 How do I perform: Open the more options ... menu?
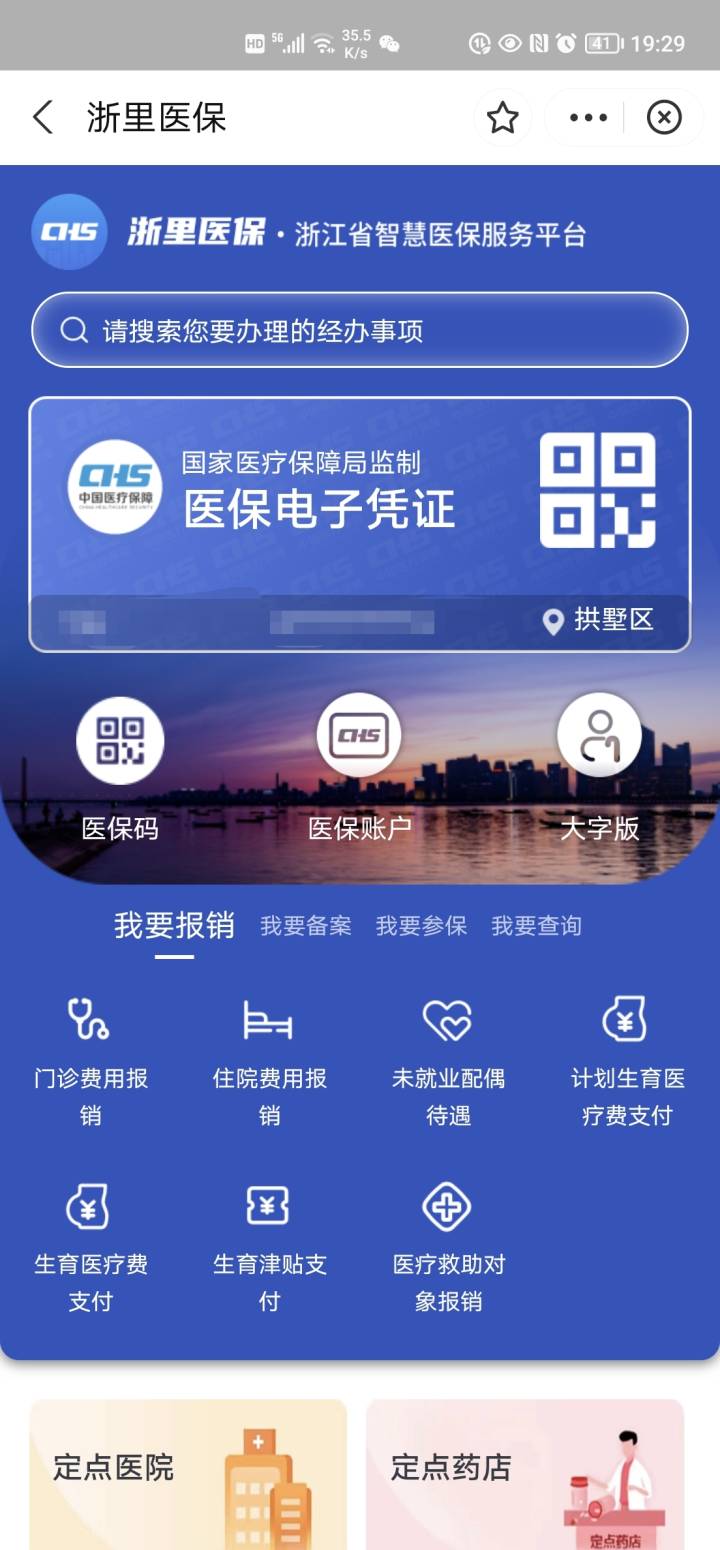[587, 117]
